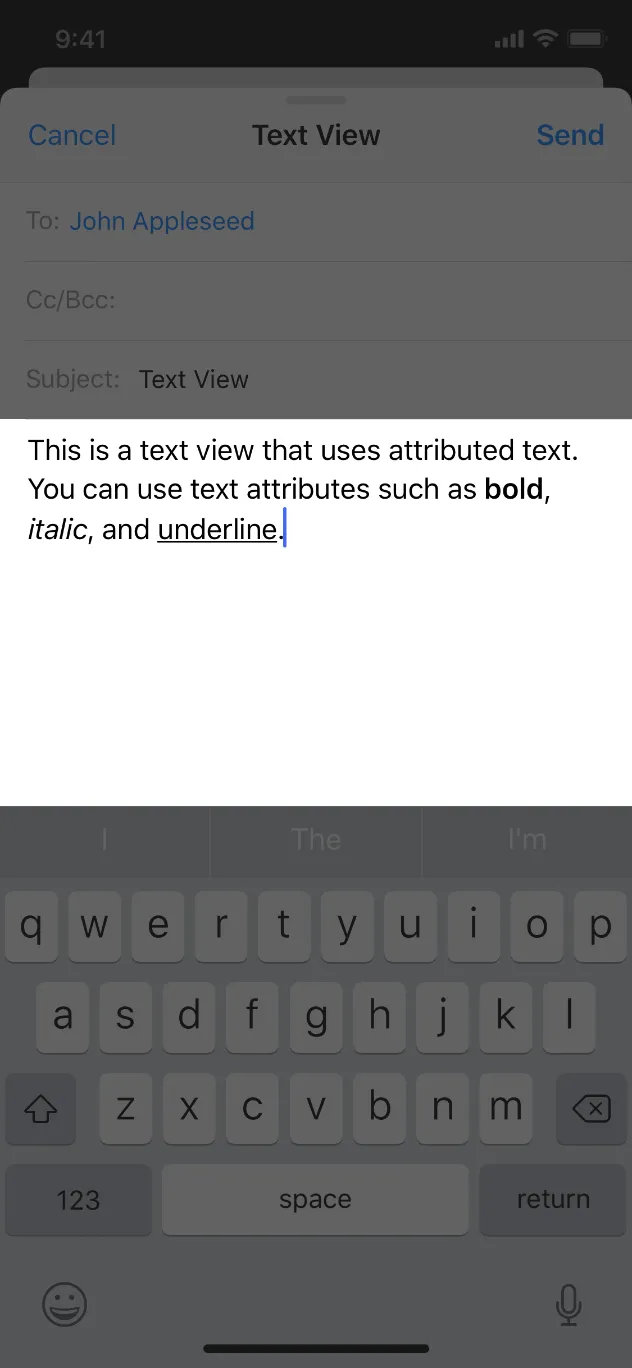Insert the suggestion "I'm"
The height and width of the screenshot is (1368, 632).
pos(527,840)
